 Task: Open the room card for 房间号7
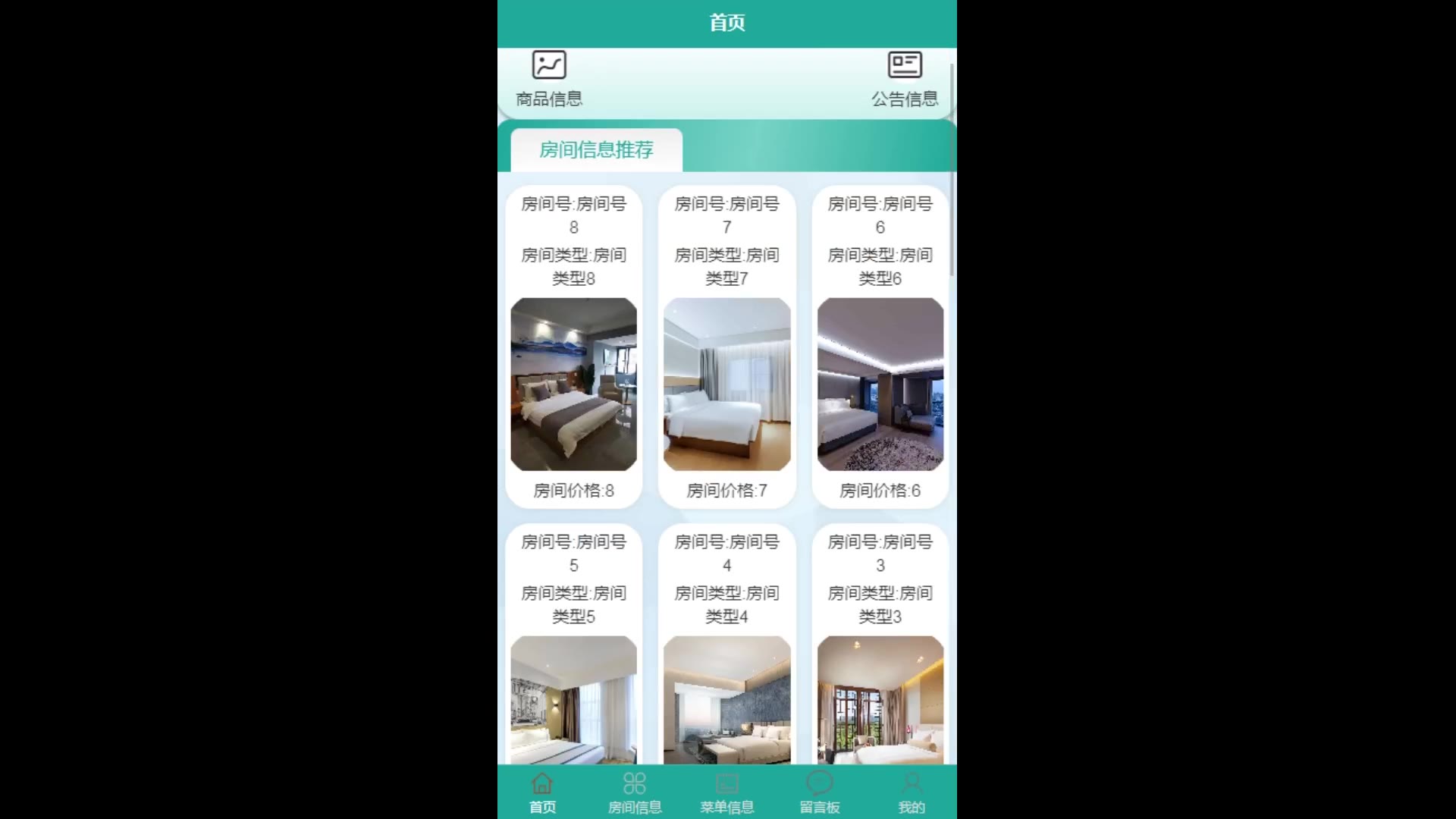coord(726,384)
